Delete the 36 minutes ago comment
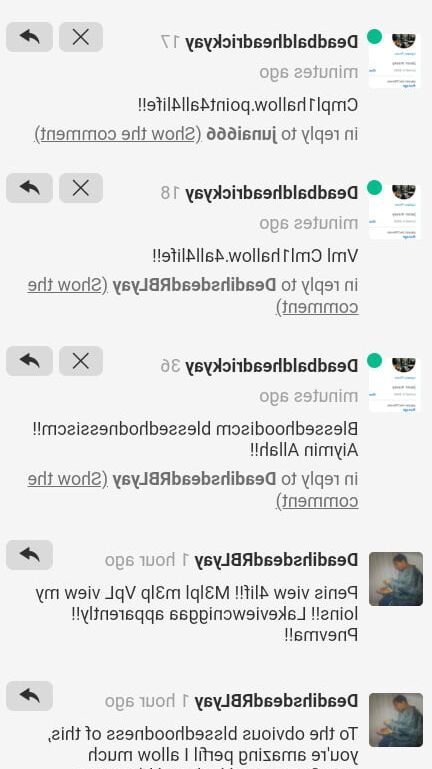The height and width of the screenshot is (769, 432). tap(81, 361)
